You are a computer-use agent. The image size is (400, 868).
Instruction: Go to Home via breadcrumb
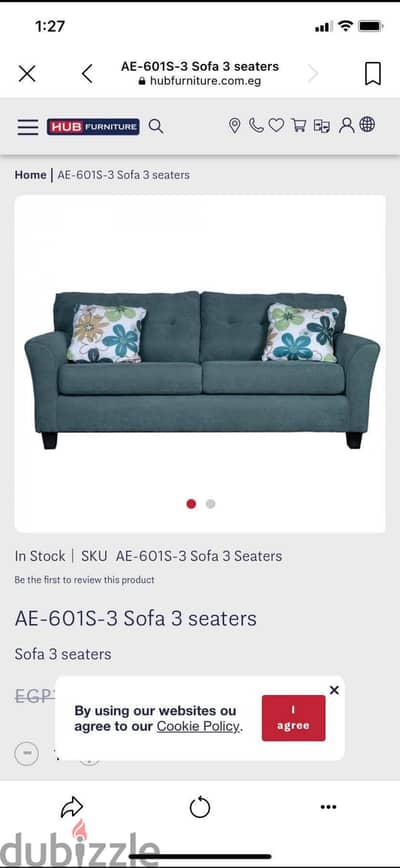tap(30, 175)
